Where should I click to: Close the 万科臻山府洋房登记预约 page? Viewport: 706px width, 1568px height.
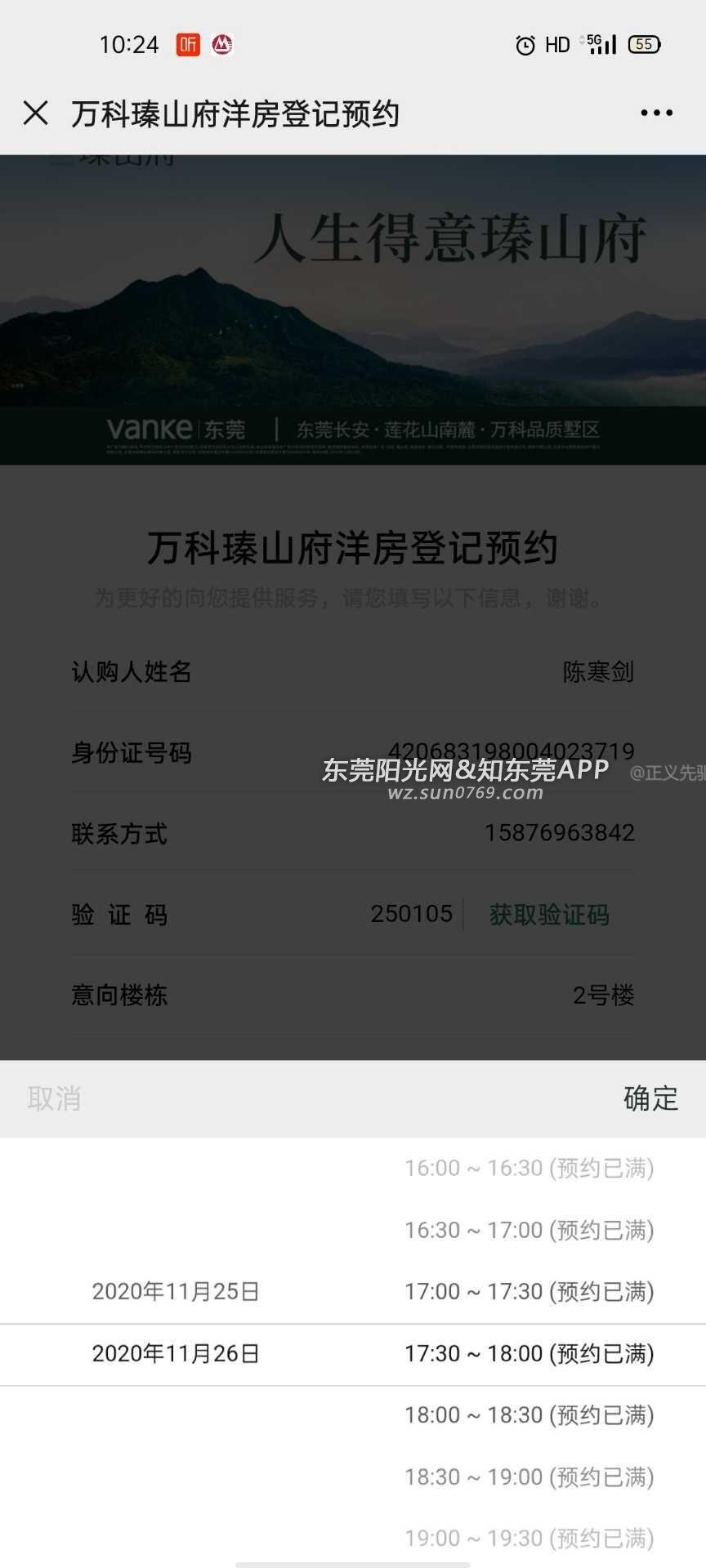click(36, 113)
